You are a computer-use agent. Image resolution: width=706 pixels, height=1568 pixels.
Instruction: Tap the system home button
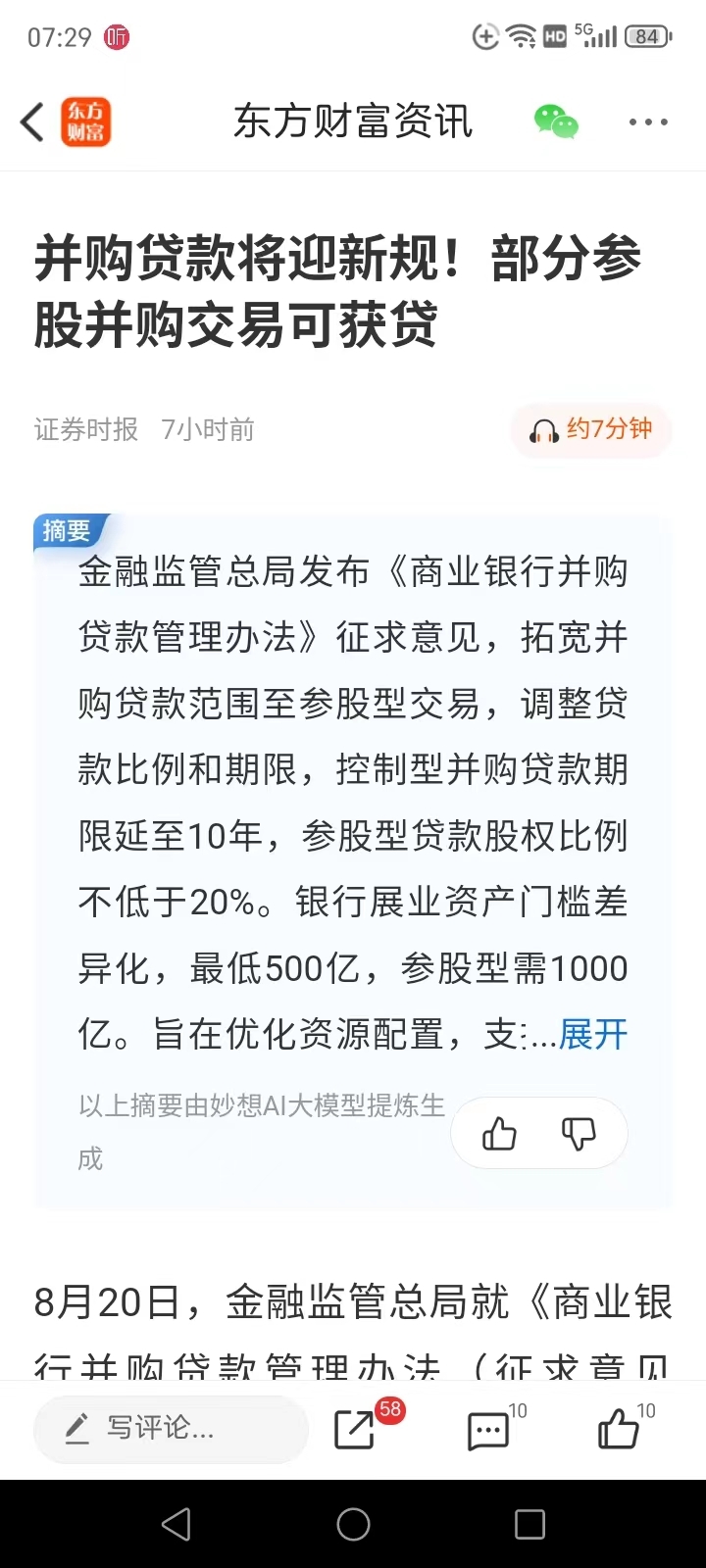[x=353, y=1524]
